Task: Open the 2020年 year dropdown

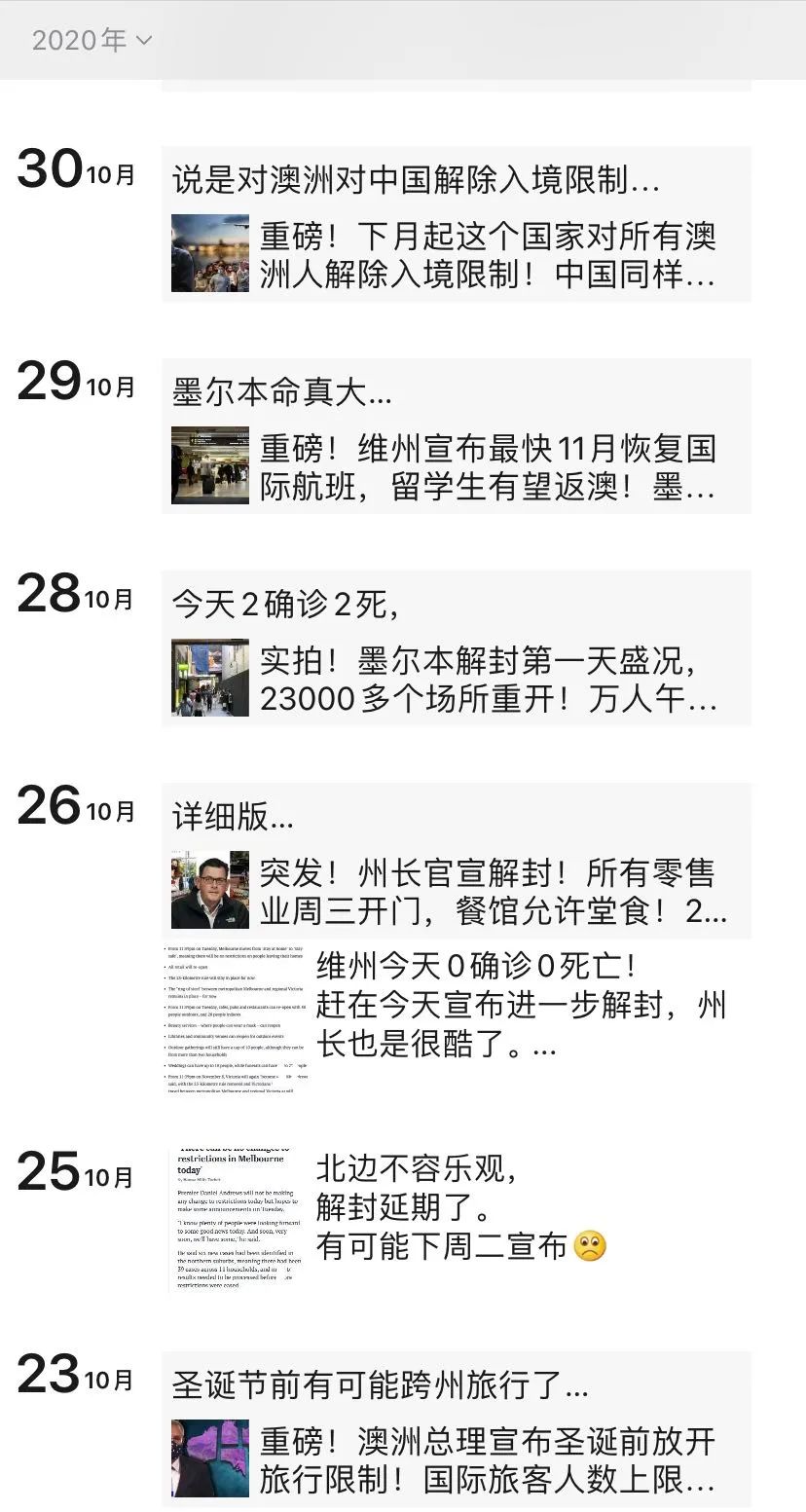Action: pyautogui.click(x=92, y=40)
